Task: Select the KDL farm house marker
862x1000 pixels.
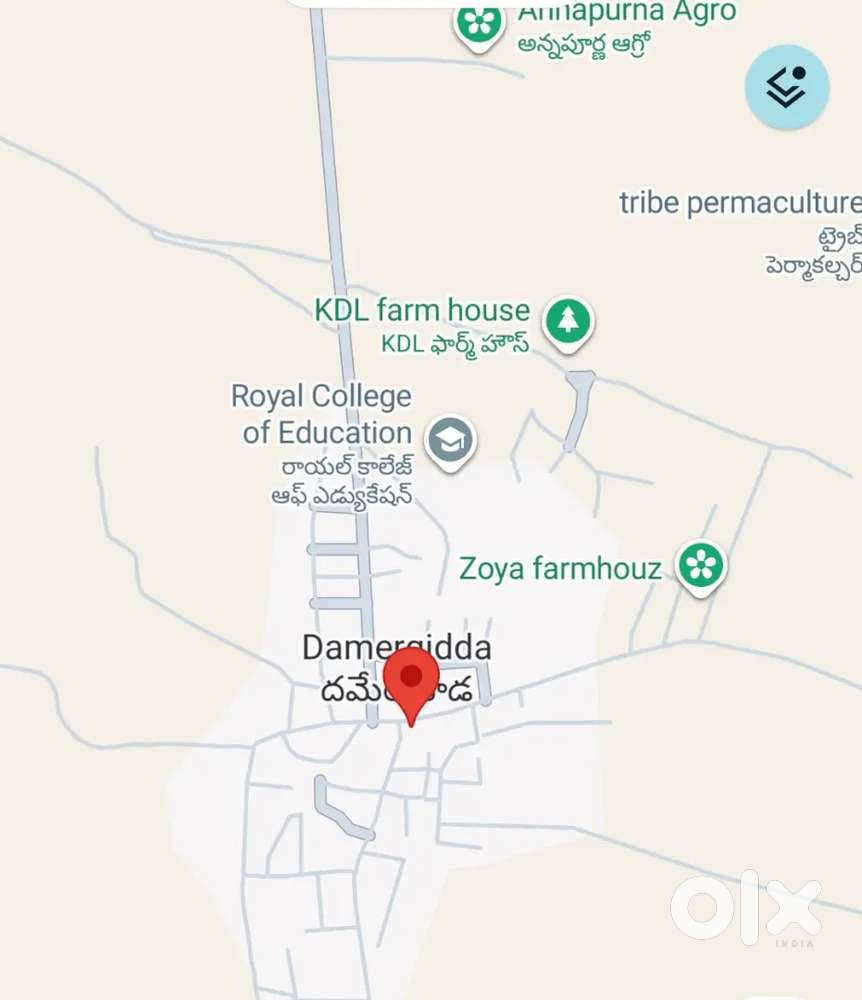Action: 568,321
